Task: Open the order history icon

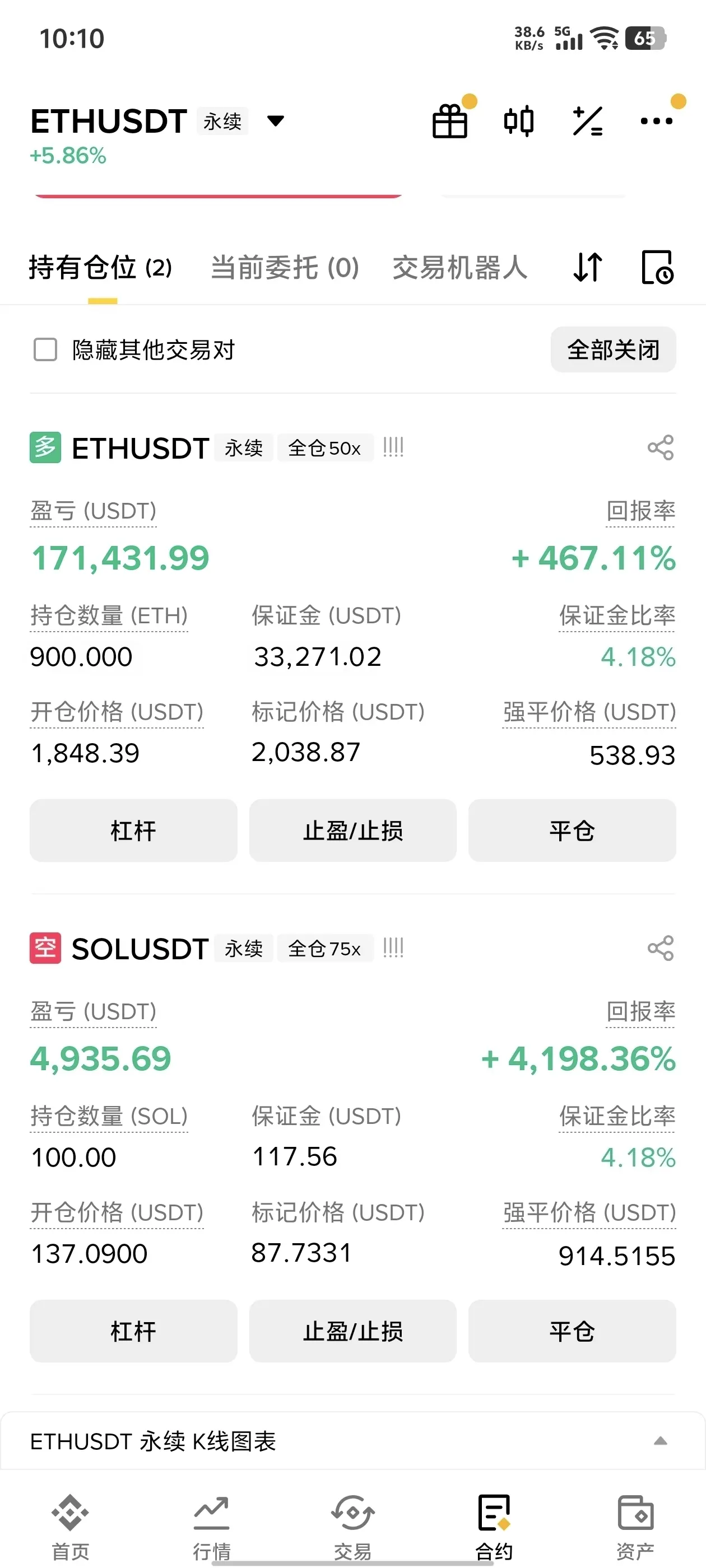Action: [657, 267]
